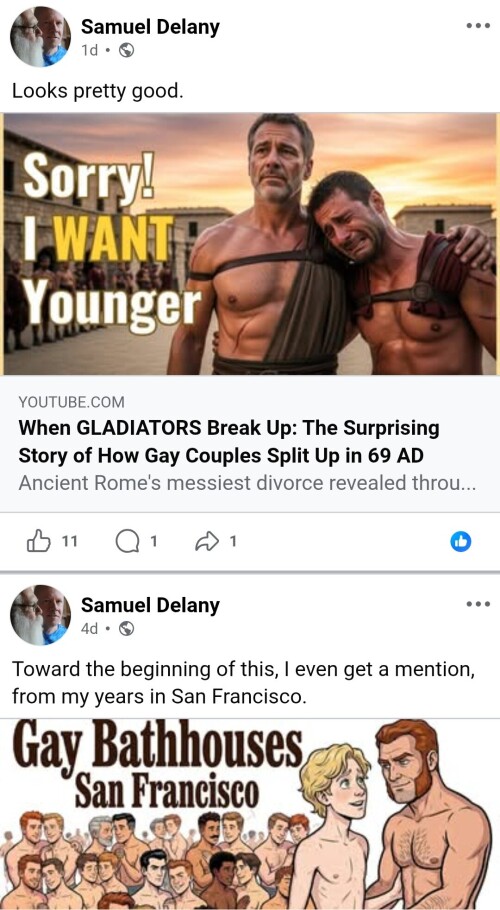The height and width of the screenshot is (910, 500).
Task: View reactions on the gladiators post
Action: pyautogui.click(x=461, y=541)
